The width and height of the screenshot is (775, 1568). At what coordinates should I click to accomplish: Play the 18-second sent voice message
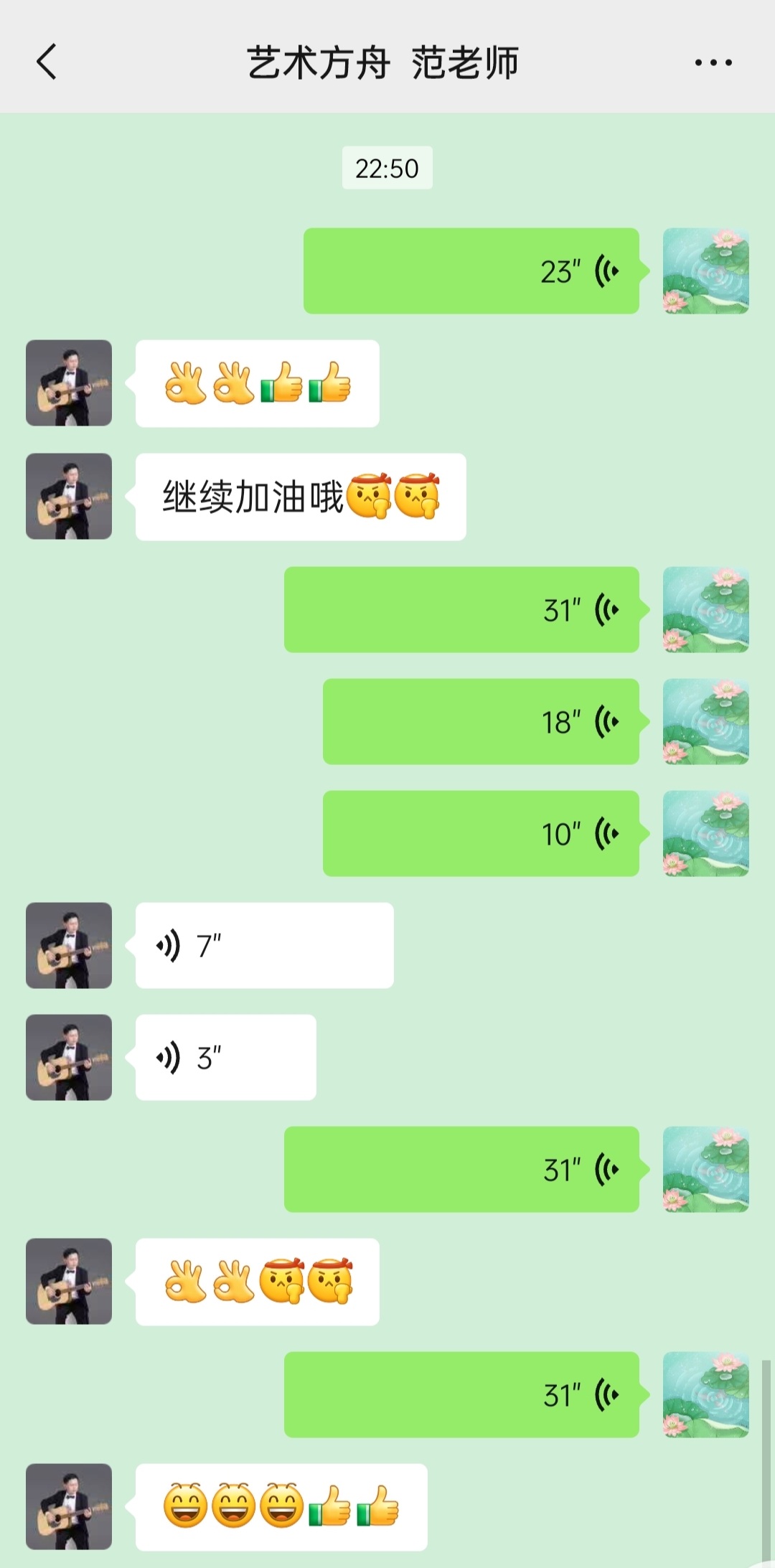pos(480,722)
